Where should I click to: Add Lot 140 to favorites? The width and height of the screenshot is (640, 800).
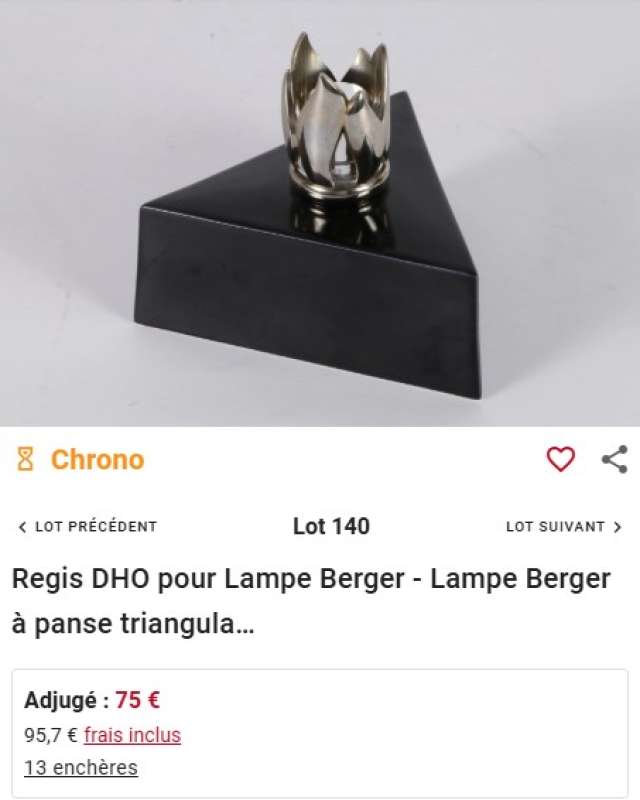(561, 459)
